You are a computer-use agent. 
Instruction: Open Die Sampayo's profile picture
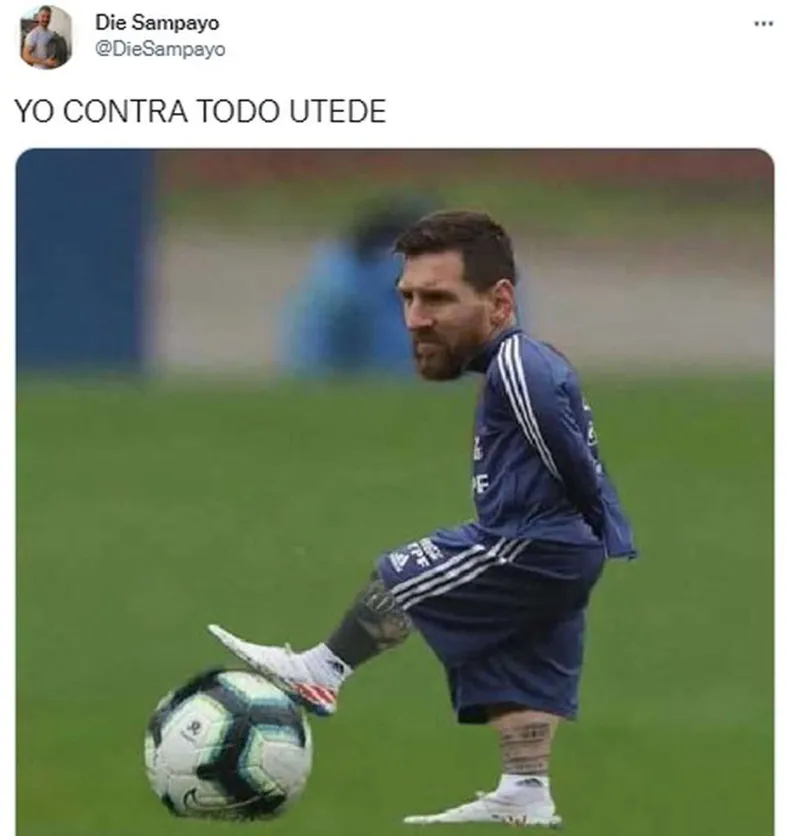pyautogui.click(x=45, y=37)
